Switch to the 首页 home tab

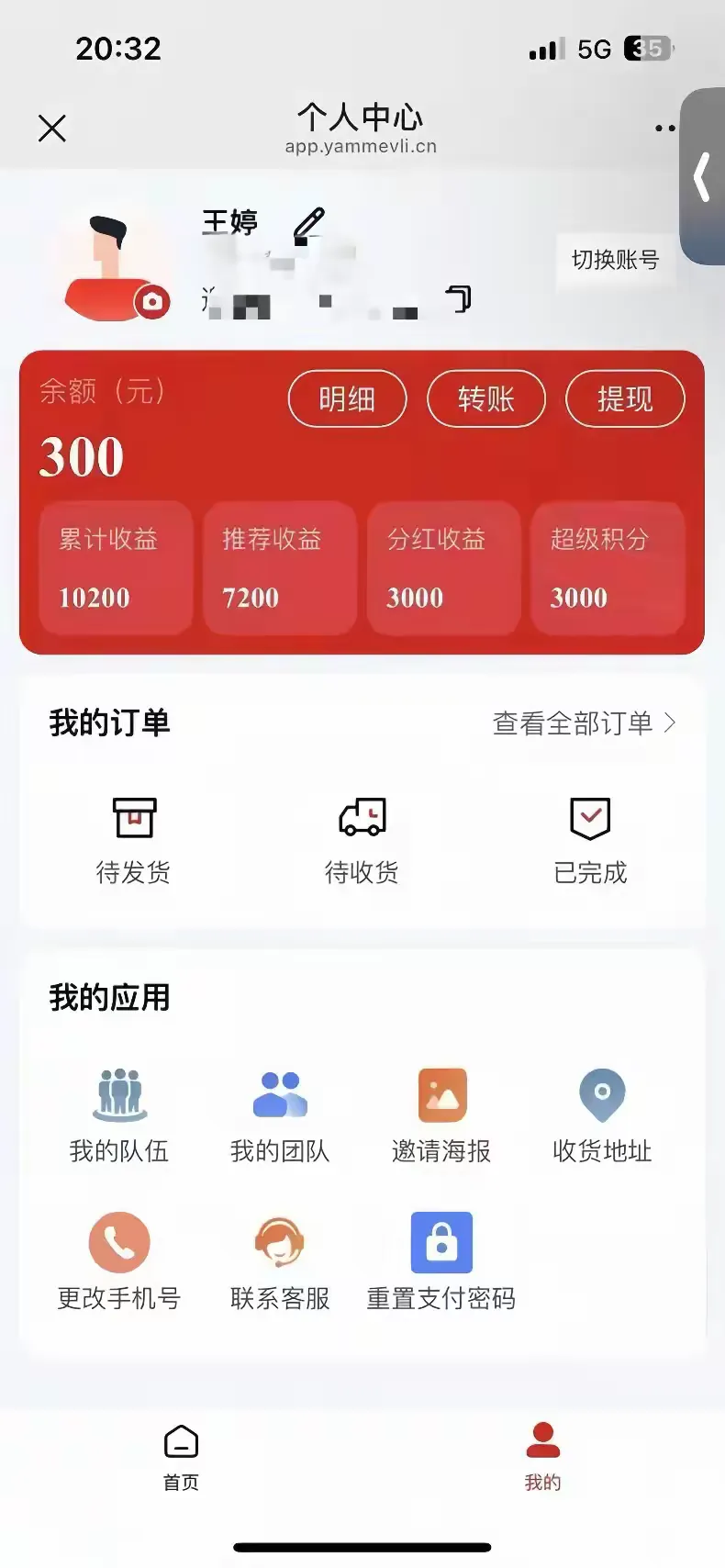coord(181,1457)
